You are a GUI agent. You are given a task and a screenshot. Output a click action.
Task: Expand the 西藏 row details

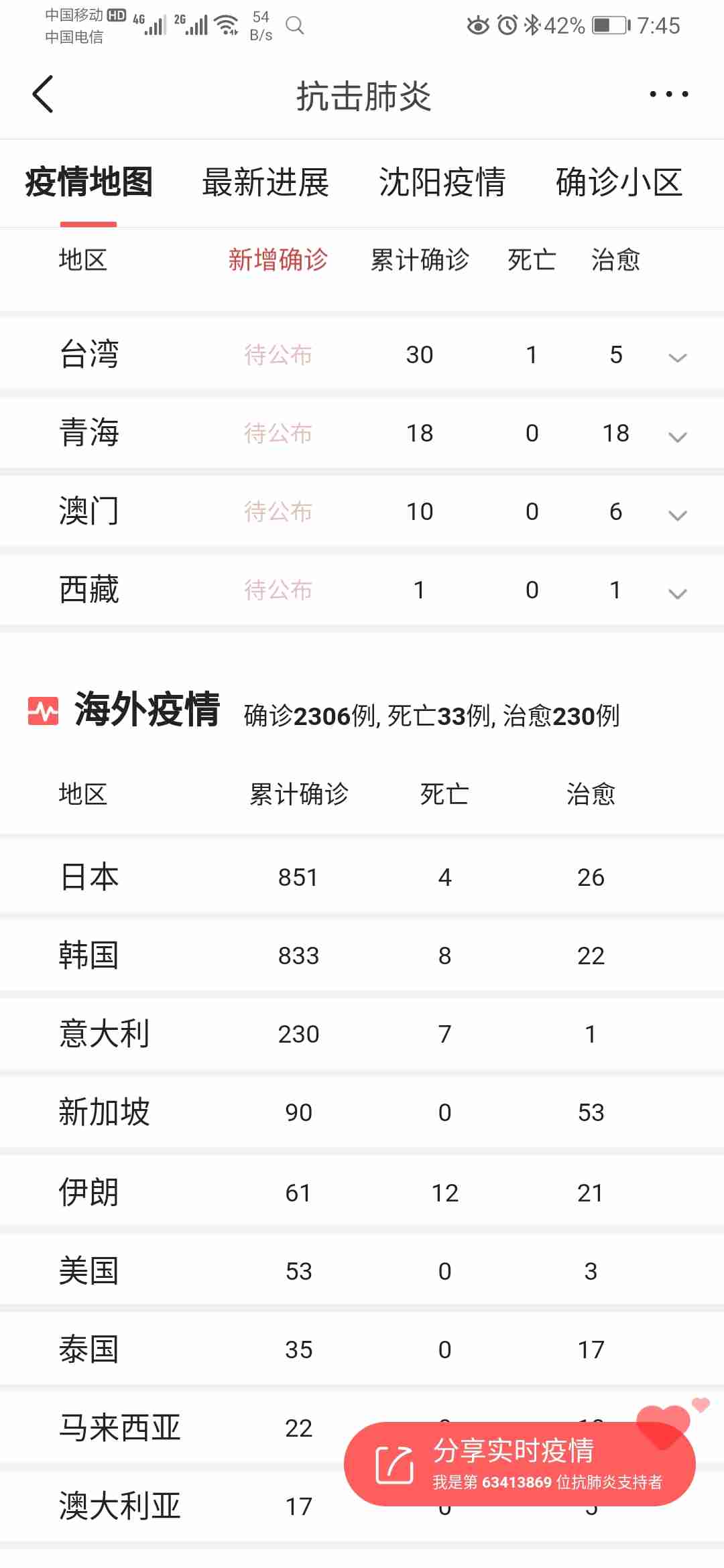pos(677,593)
